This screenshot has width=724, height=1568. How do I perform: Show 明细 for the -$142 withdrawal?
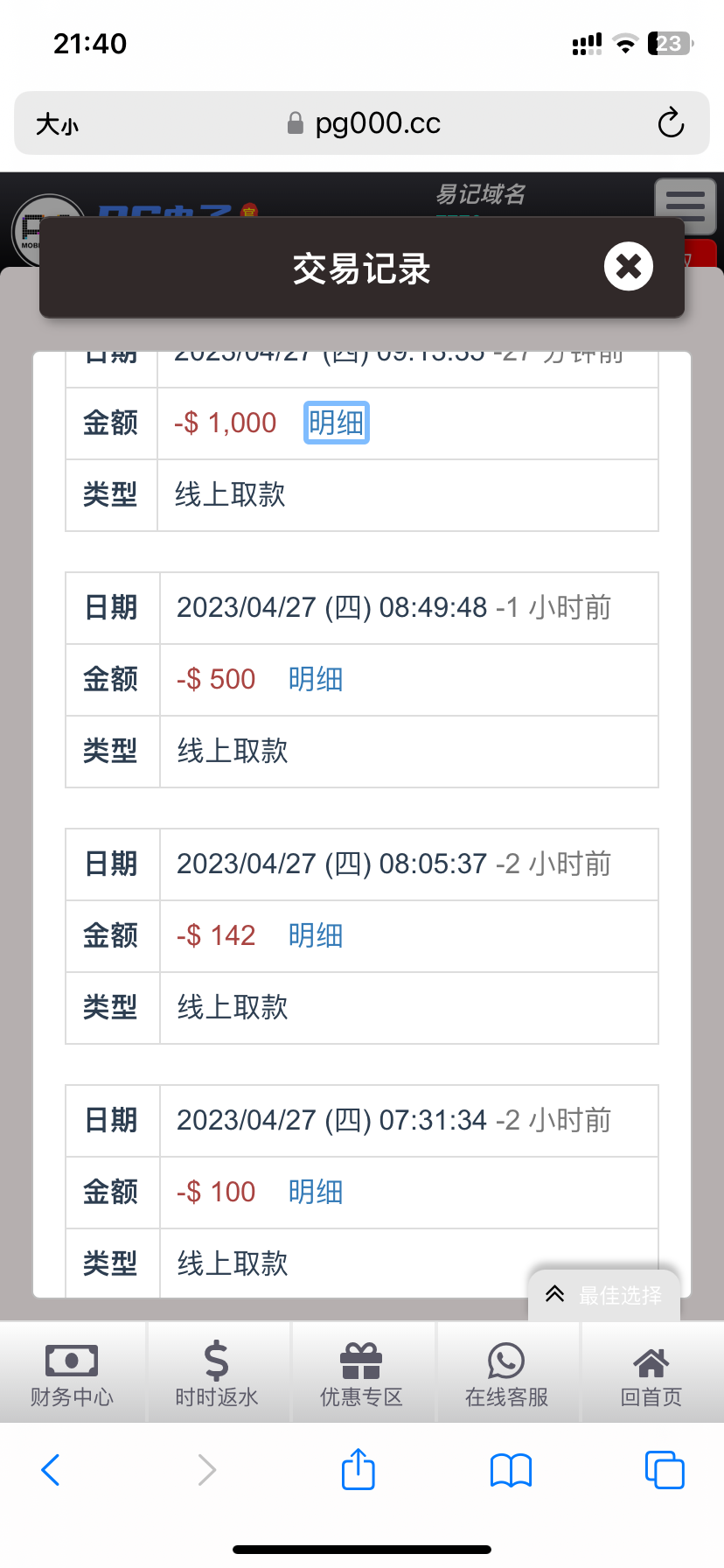316,936
